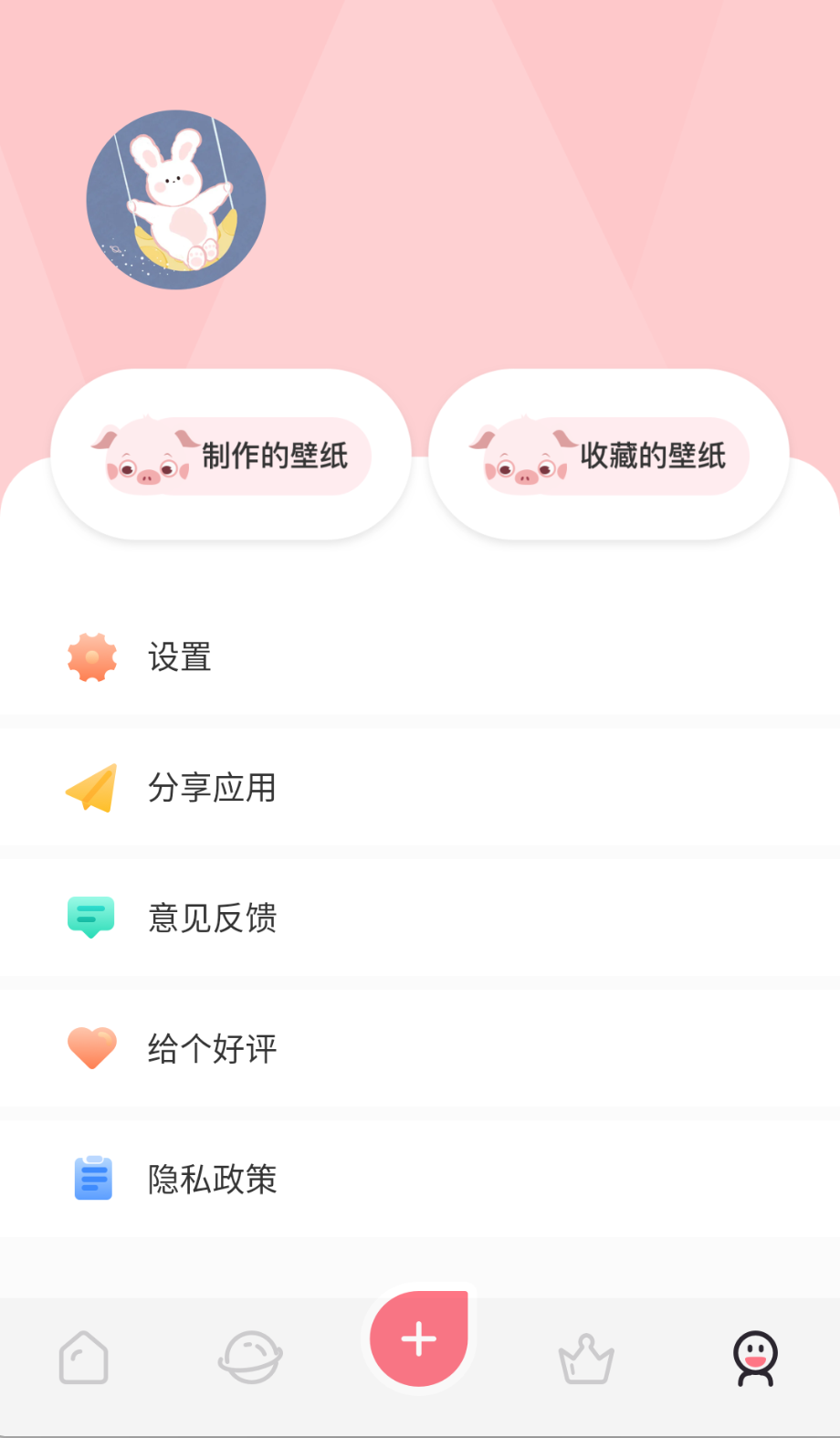840x1438 pixels.
Task: Open the planet explore icon in bottom bar
Action: (250, 1358)
